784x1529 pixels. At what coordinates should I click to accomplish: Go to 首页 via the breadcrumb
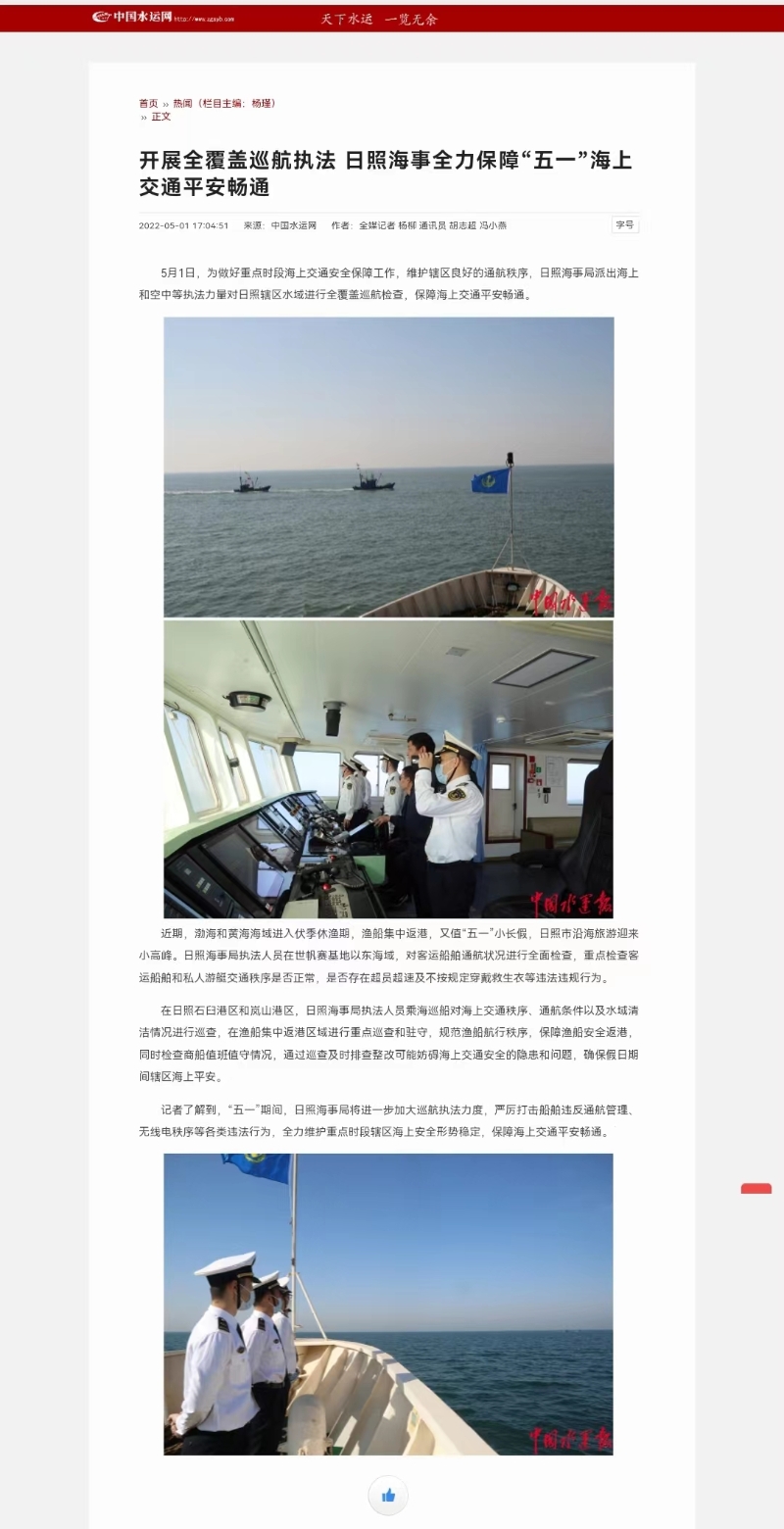(x=148, y=103)
